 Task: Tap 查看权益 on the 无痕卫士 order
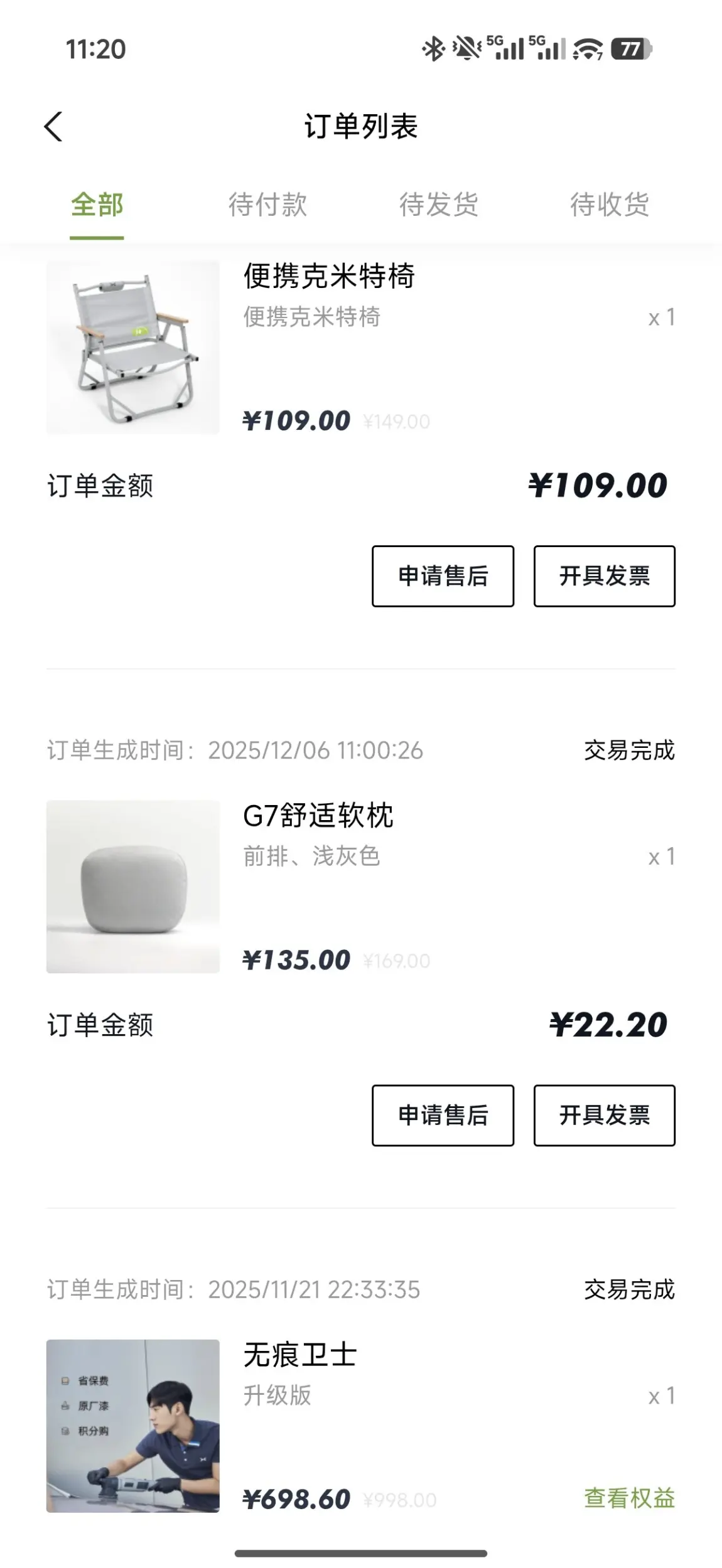coord(629,1498)
